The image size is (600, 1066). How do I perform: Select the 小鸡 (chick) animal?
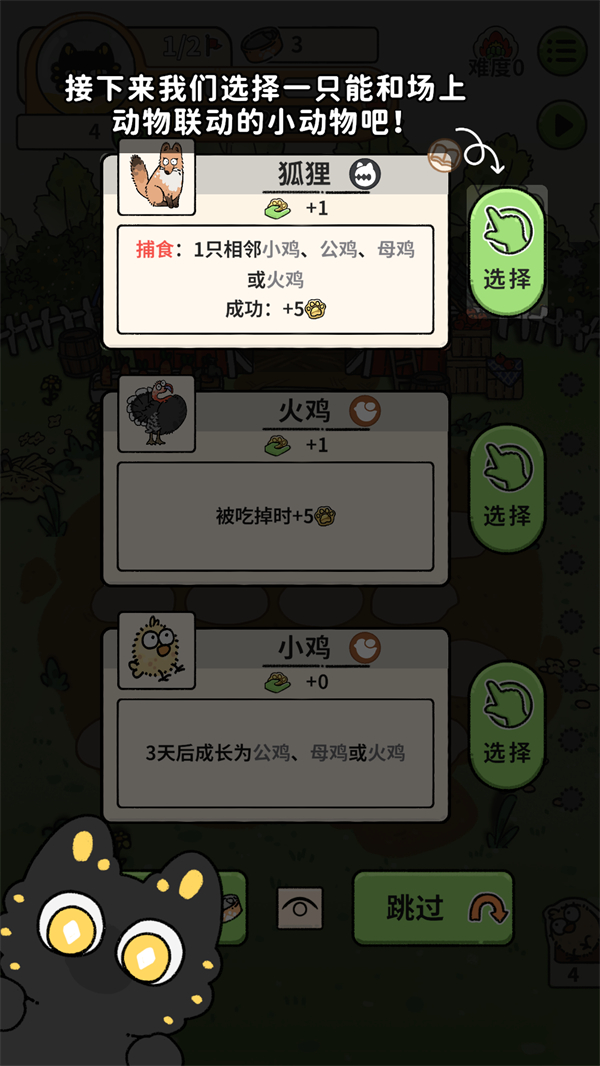pyautogui.click(x=507, y=725)
